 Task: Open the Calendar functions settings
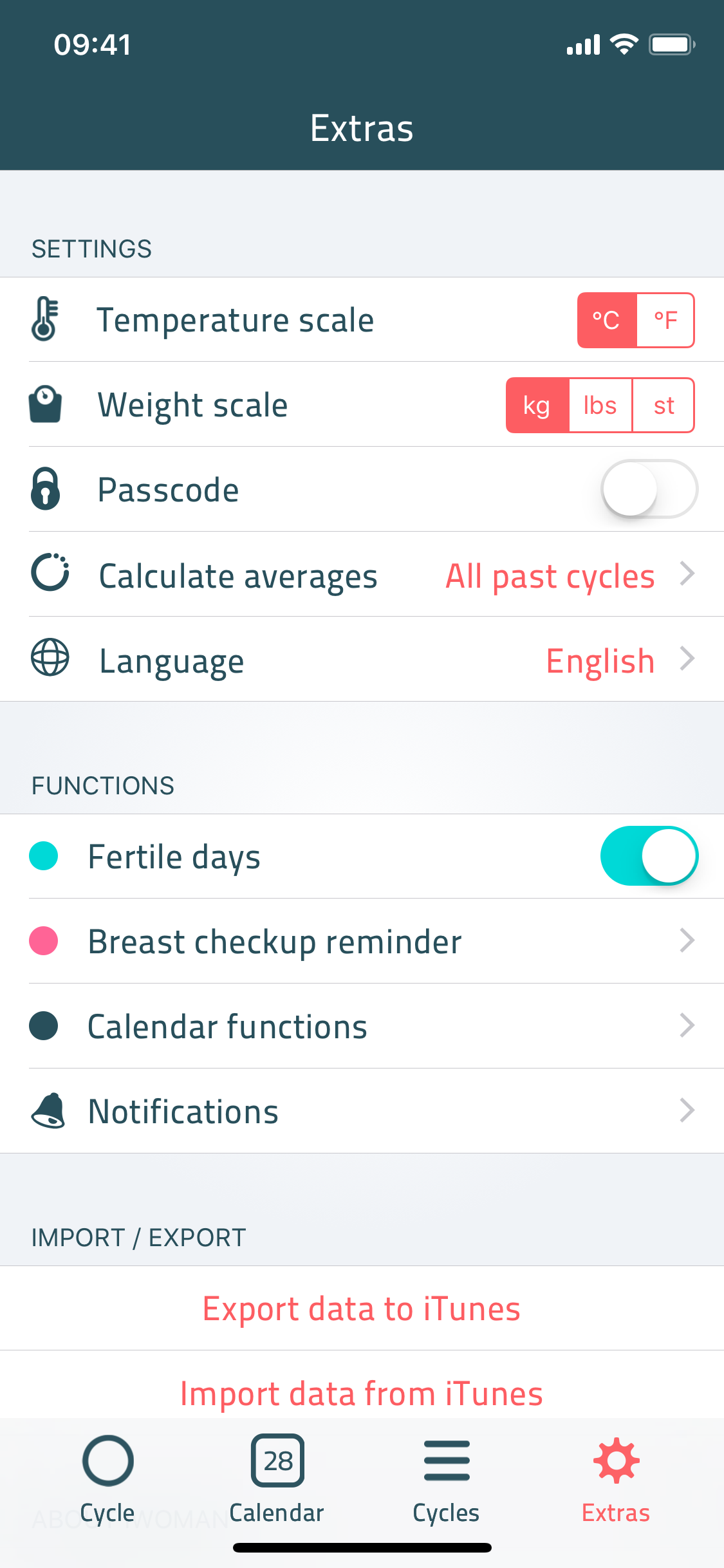pos(362,1027)
